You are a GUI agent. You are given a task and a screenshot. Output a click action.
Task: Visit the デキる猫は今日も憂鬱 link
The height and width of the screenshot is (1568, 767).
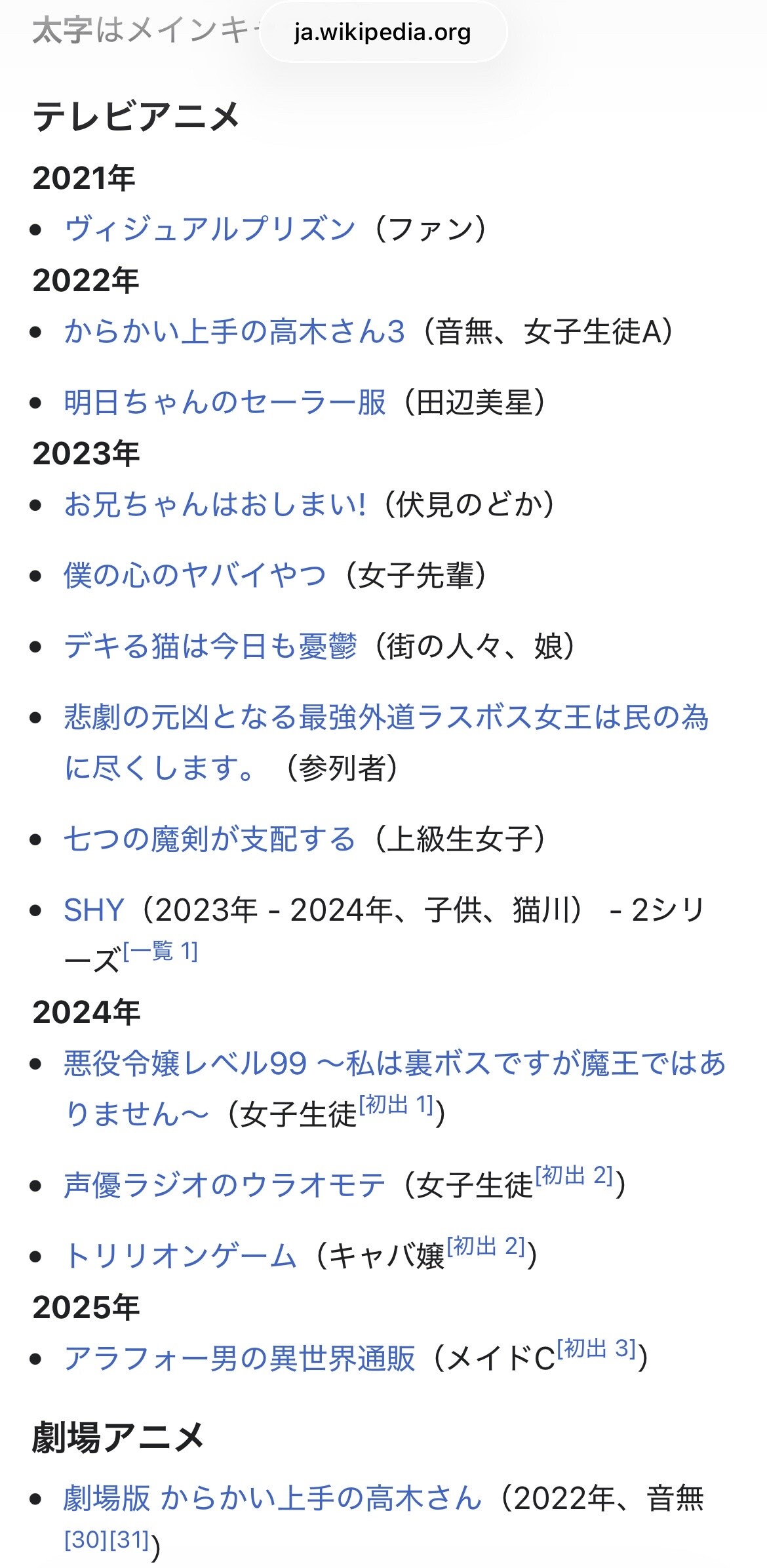pyautogui.click(x=210, y=646)
